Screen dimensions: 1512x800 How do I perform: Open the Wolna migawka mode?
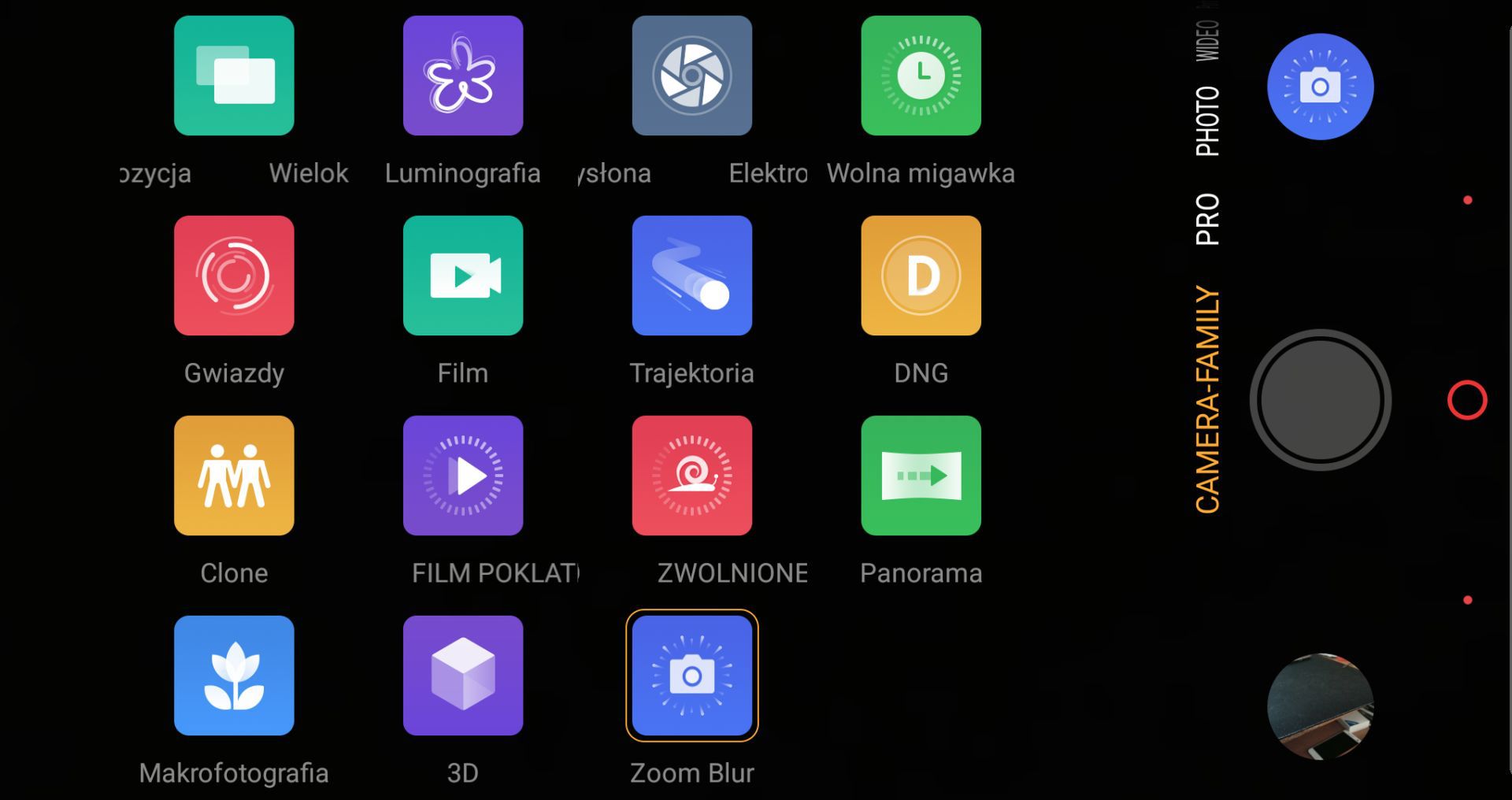(x=921, y=76)
